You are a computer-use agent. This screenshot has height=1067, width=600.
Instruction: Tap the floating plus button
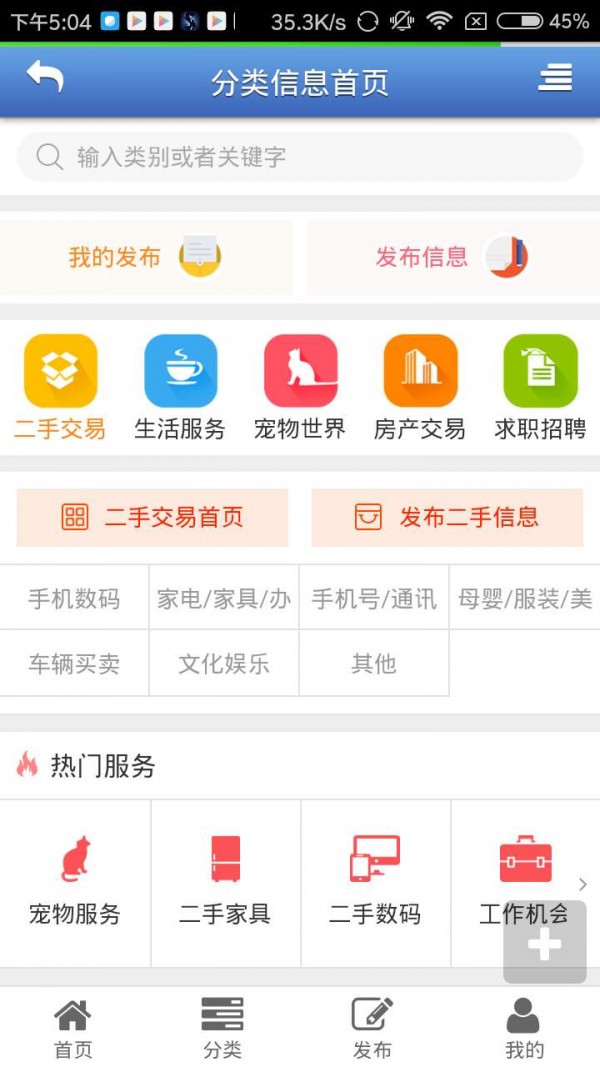tap(544, 945)
